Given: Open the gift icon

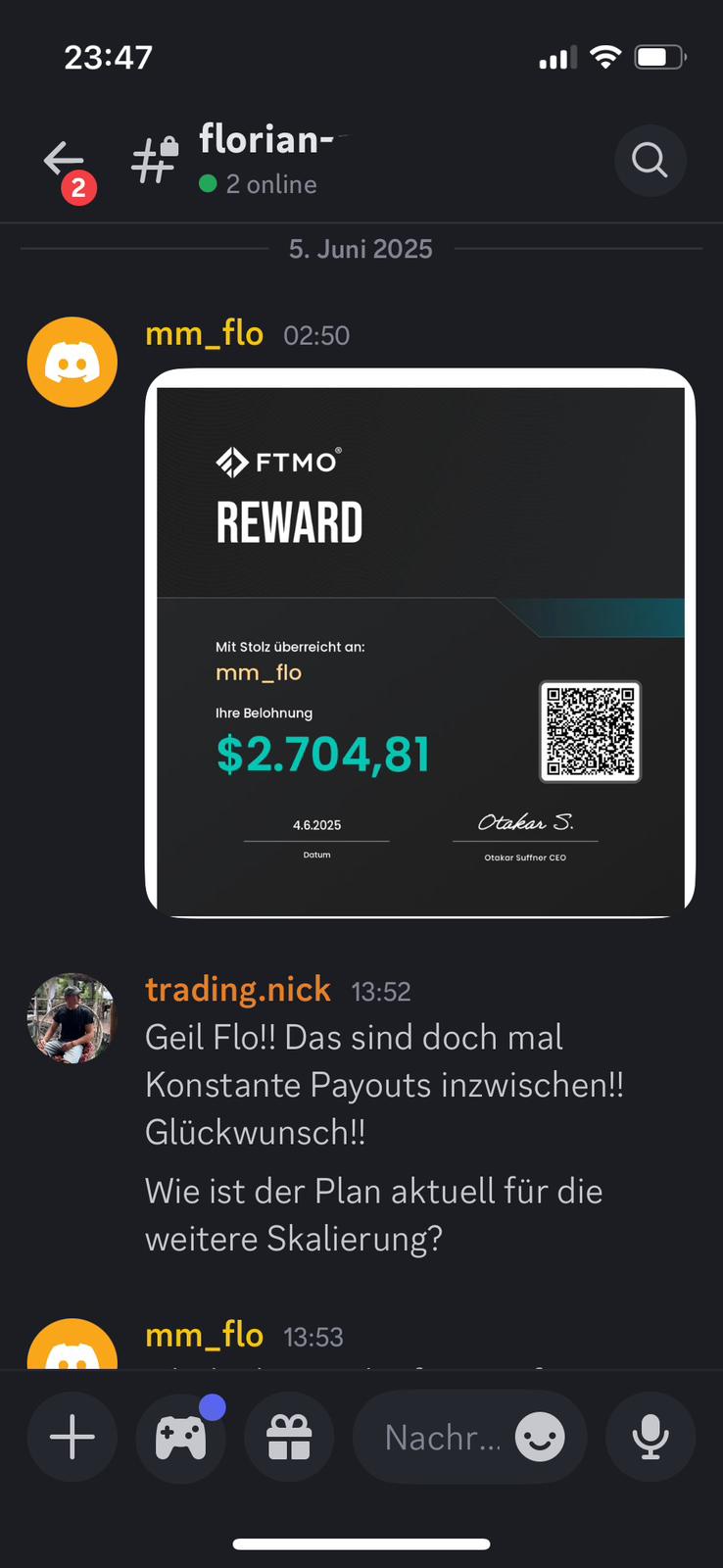Looking at the screenshot, I should click(x=289, y=1438).
